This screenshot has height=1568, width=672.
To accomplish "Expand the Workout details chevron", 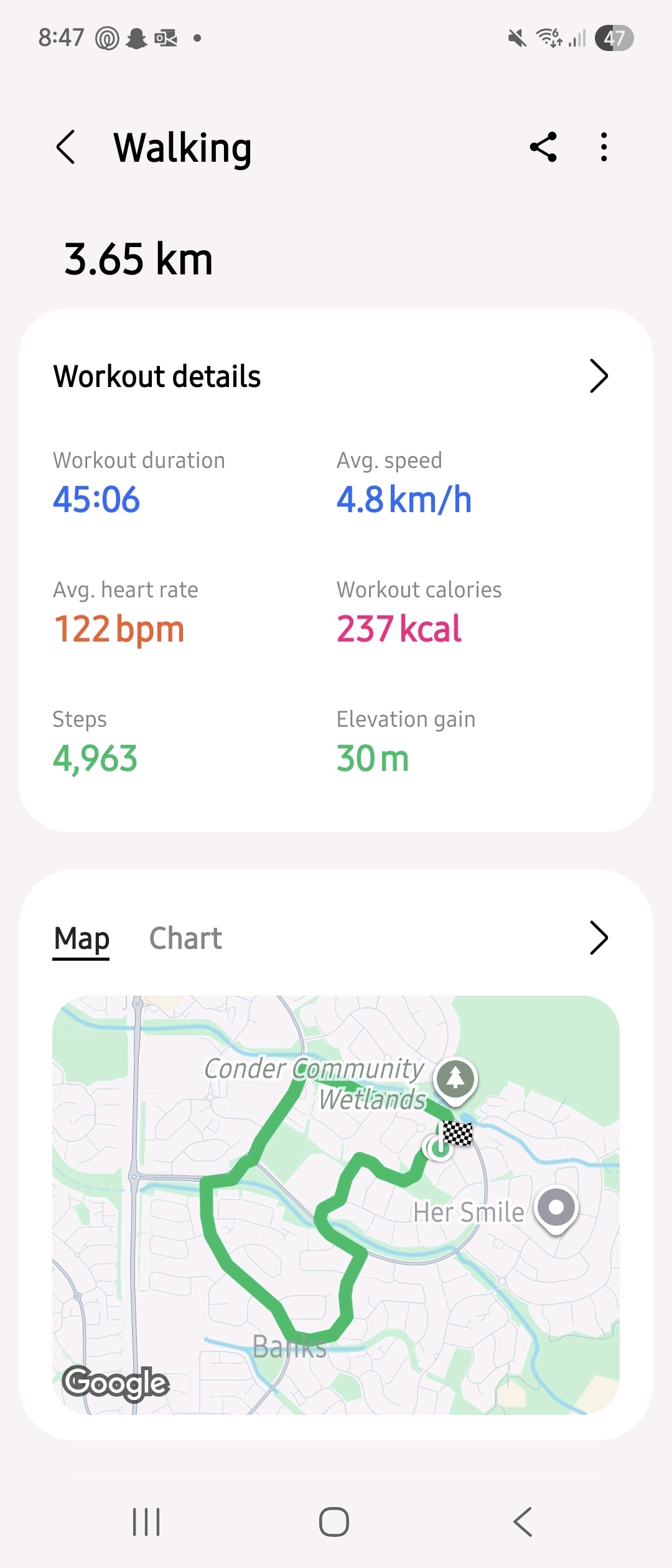I will [598, 376].
